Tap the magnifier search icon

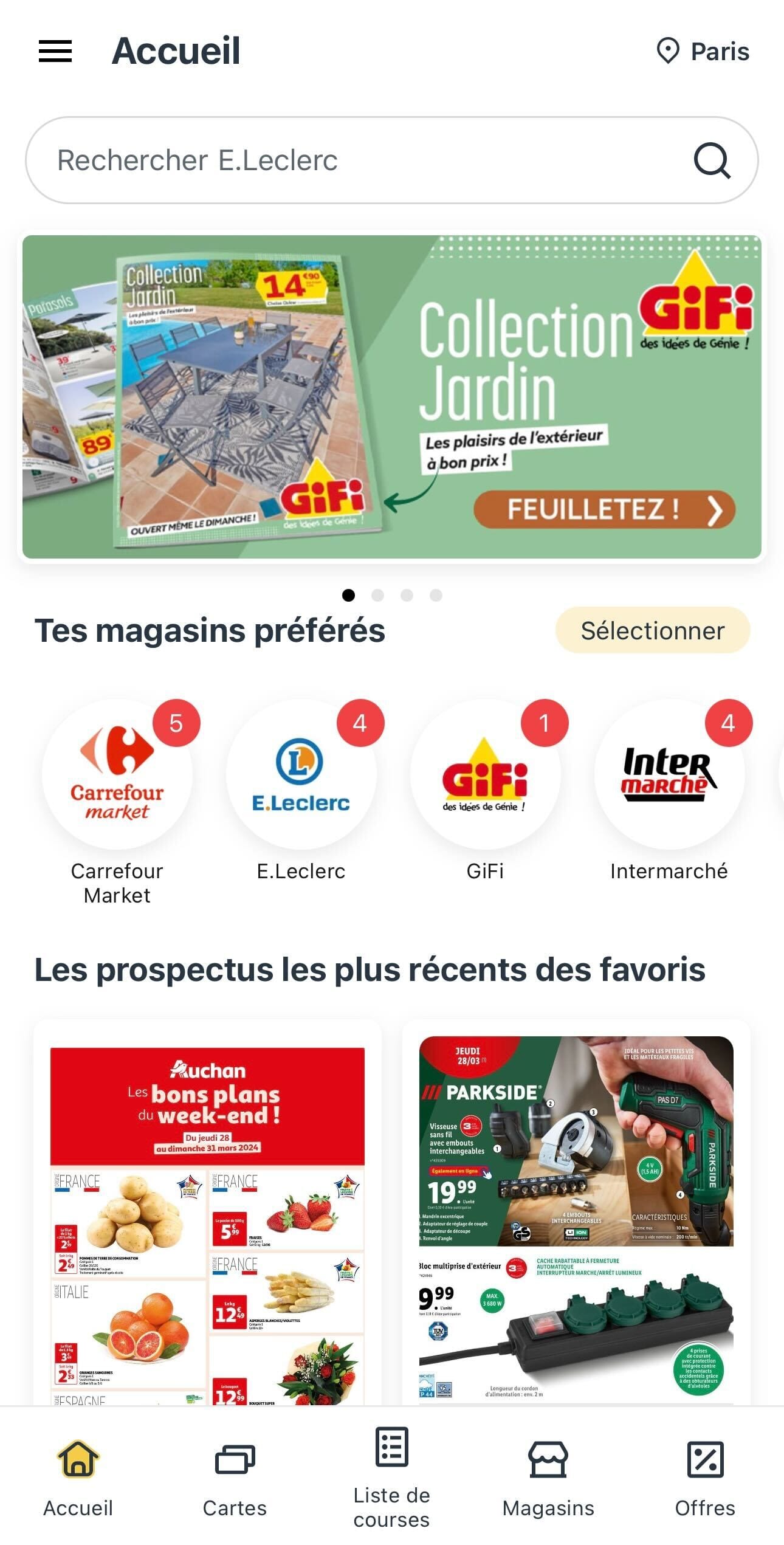[x=712, y=160]
